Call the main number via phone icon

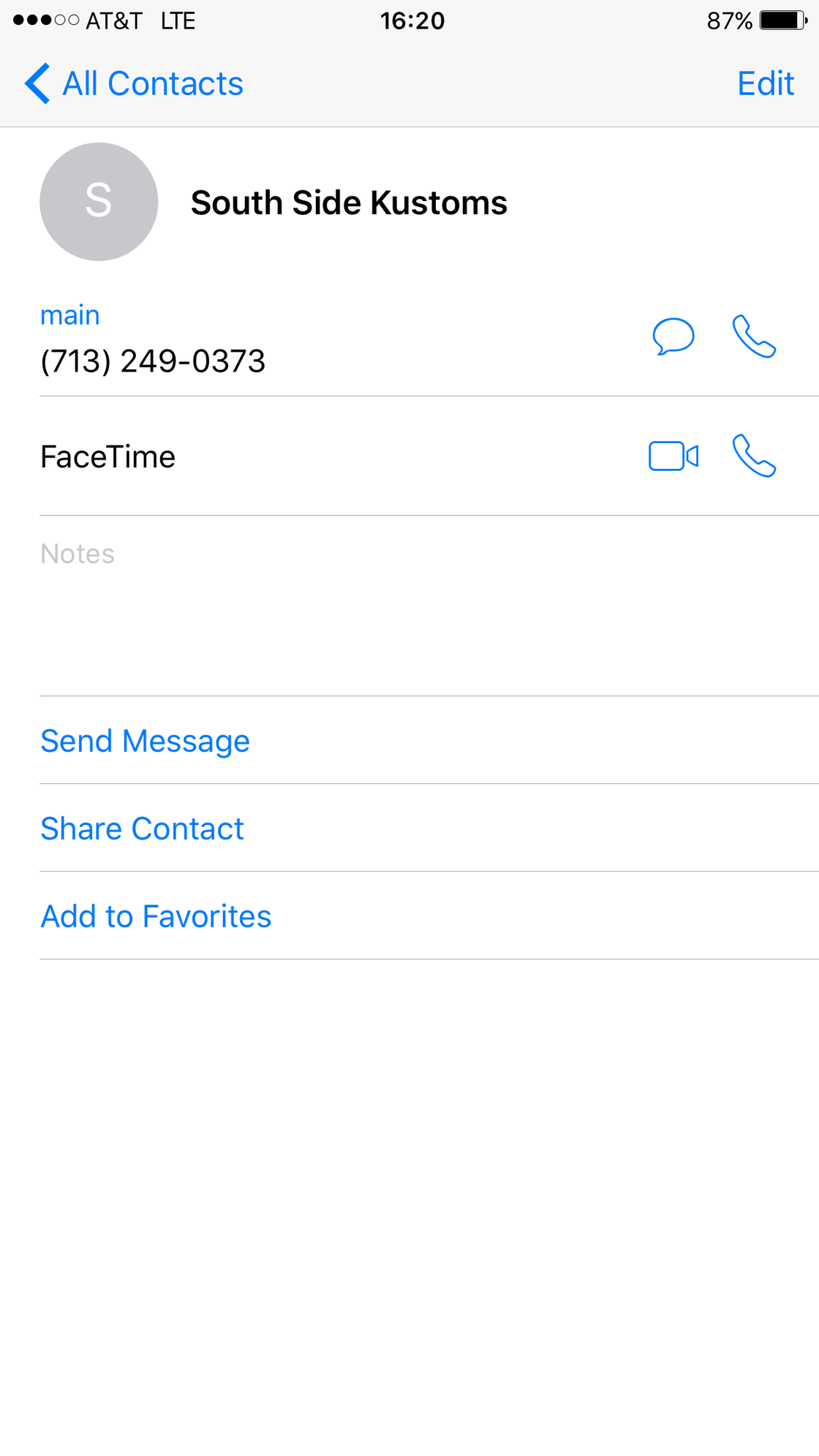pyautogui.click(x=754, y=336)
